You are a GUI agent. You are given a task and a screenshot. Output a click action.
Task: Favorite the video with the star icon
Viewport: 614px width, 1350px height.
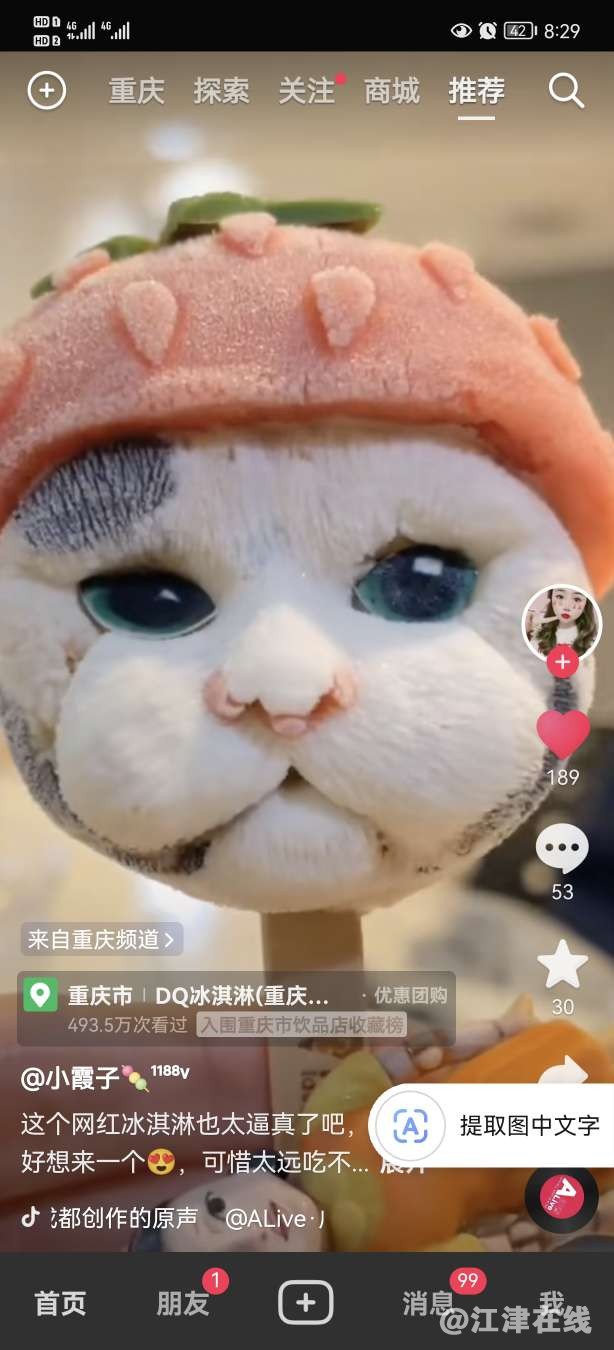click(x=563, y=964)
